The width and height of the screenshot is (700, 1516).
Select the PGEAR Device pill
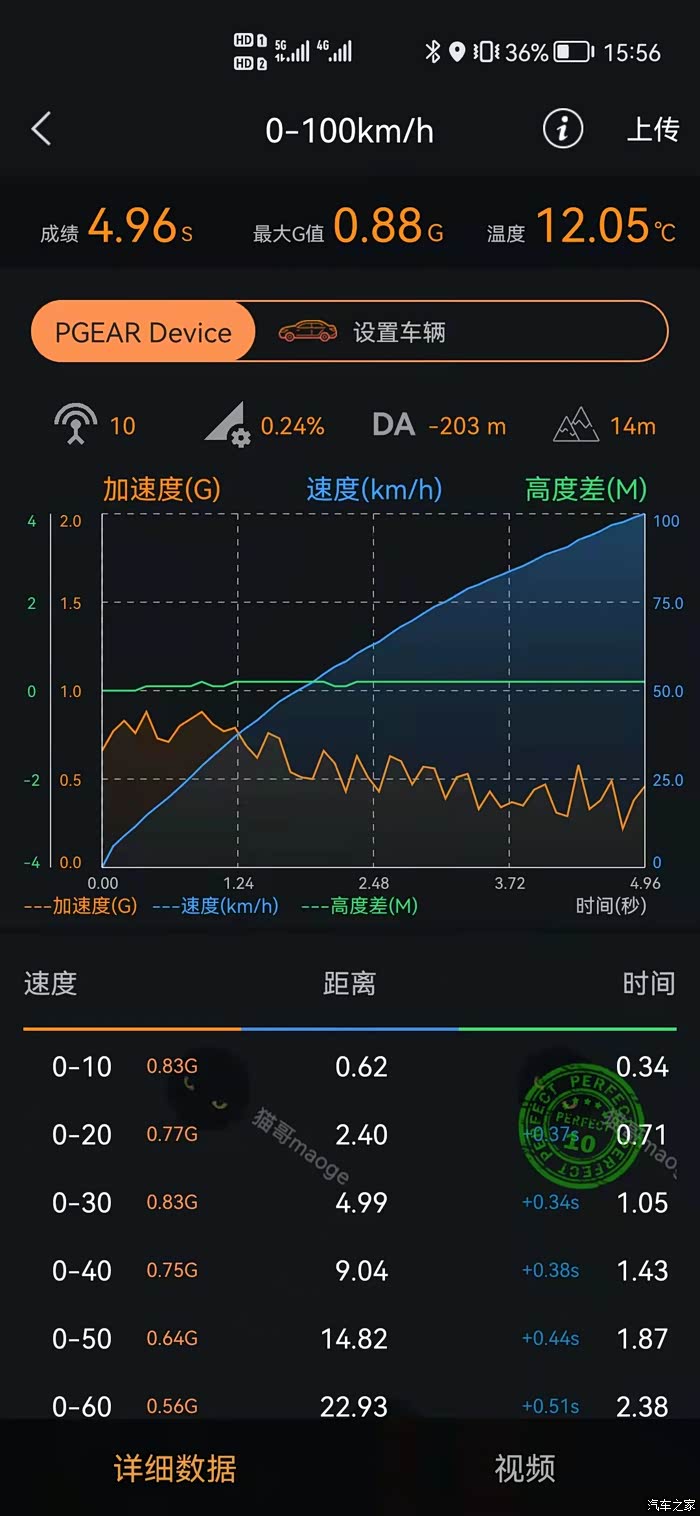pyautogui.click(x=143, y=332)
